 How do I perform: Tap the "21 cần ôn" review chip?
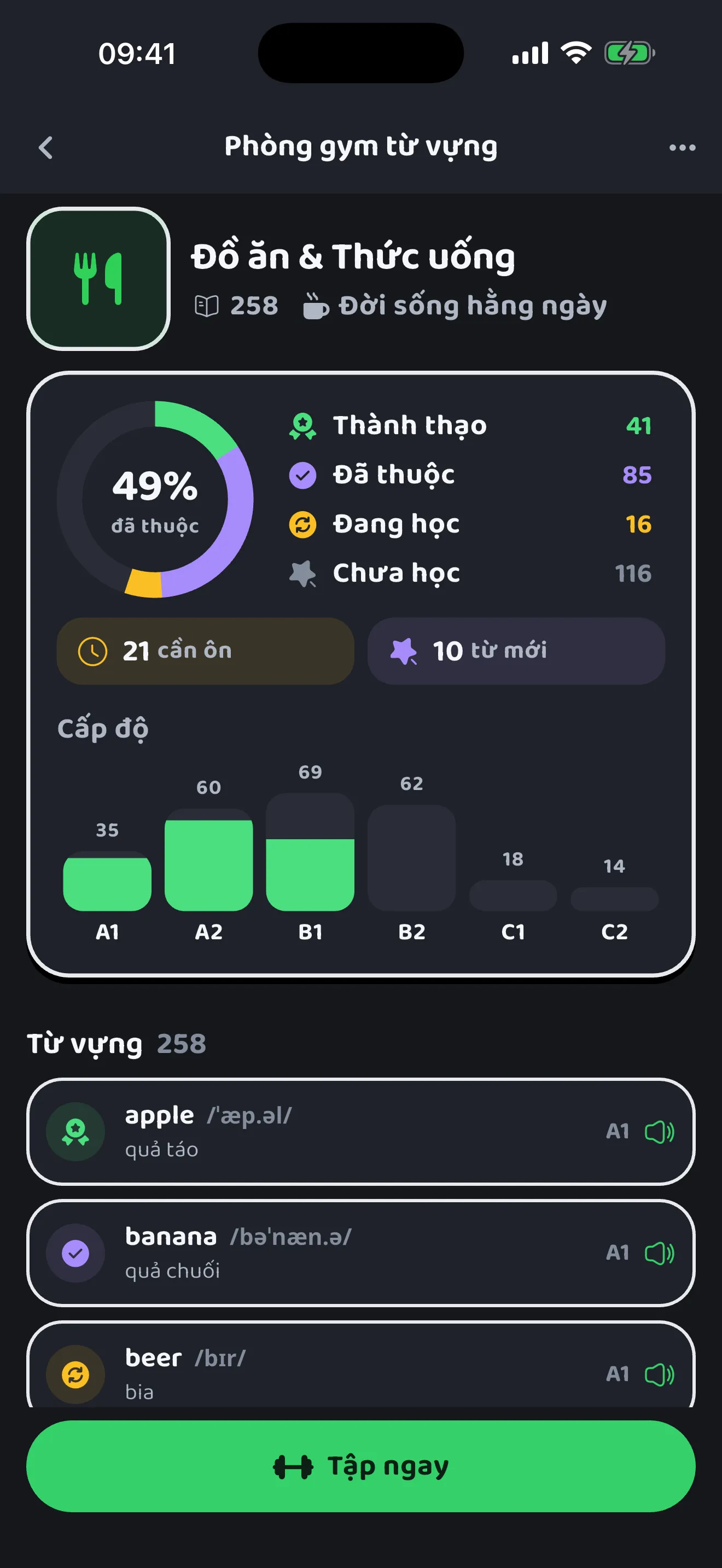[x=205, y=651]
